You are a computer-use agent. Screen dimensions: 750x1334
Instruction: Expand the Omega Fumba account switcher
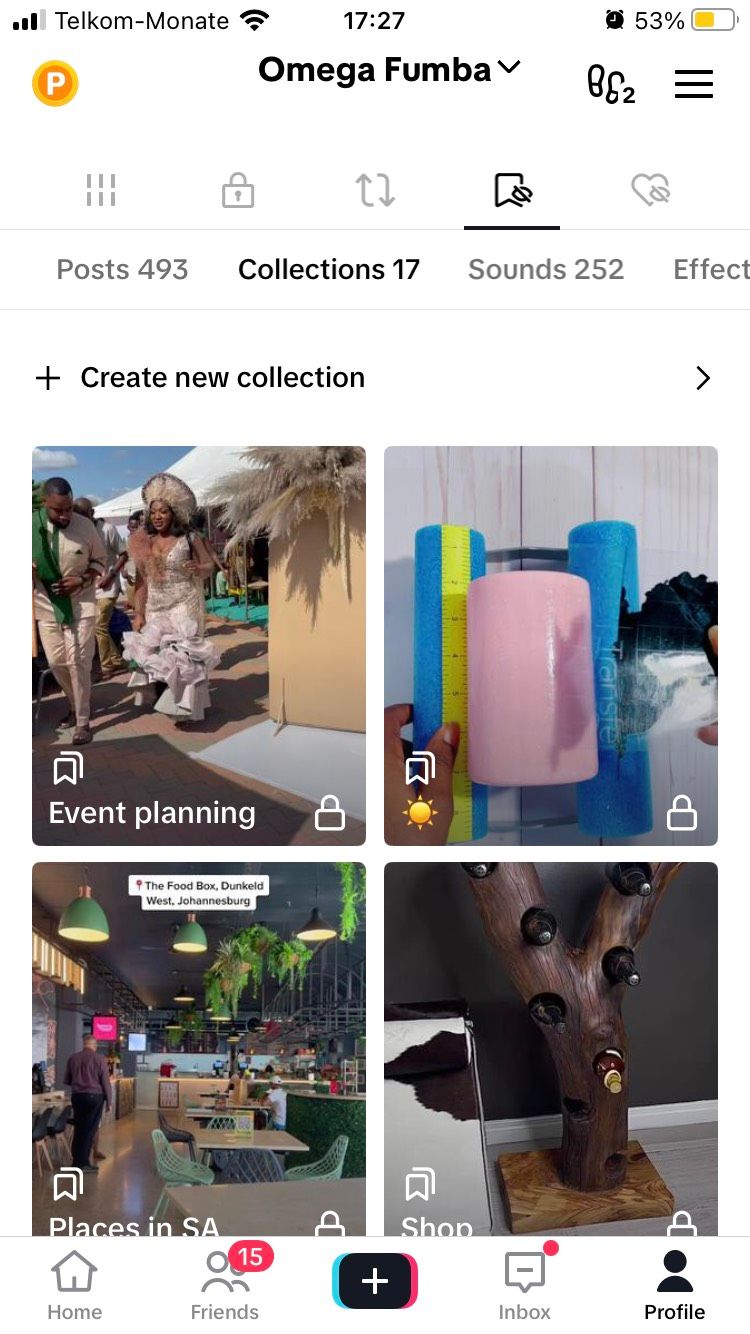coord(390,70)
